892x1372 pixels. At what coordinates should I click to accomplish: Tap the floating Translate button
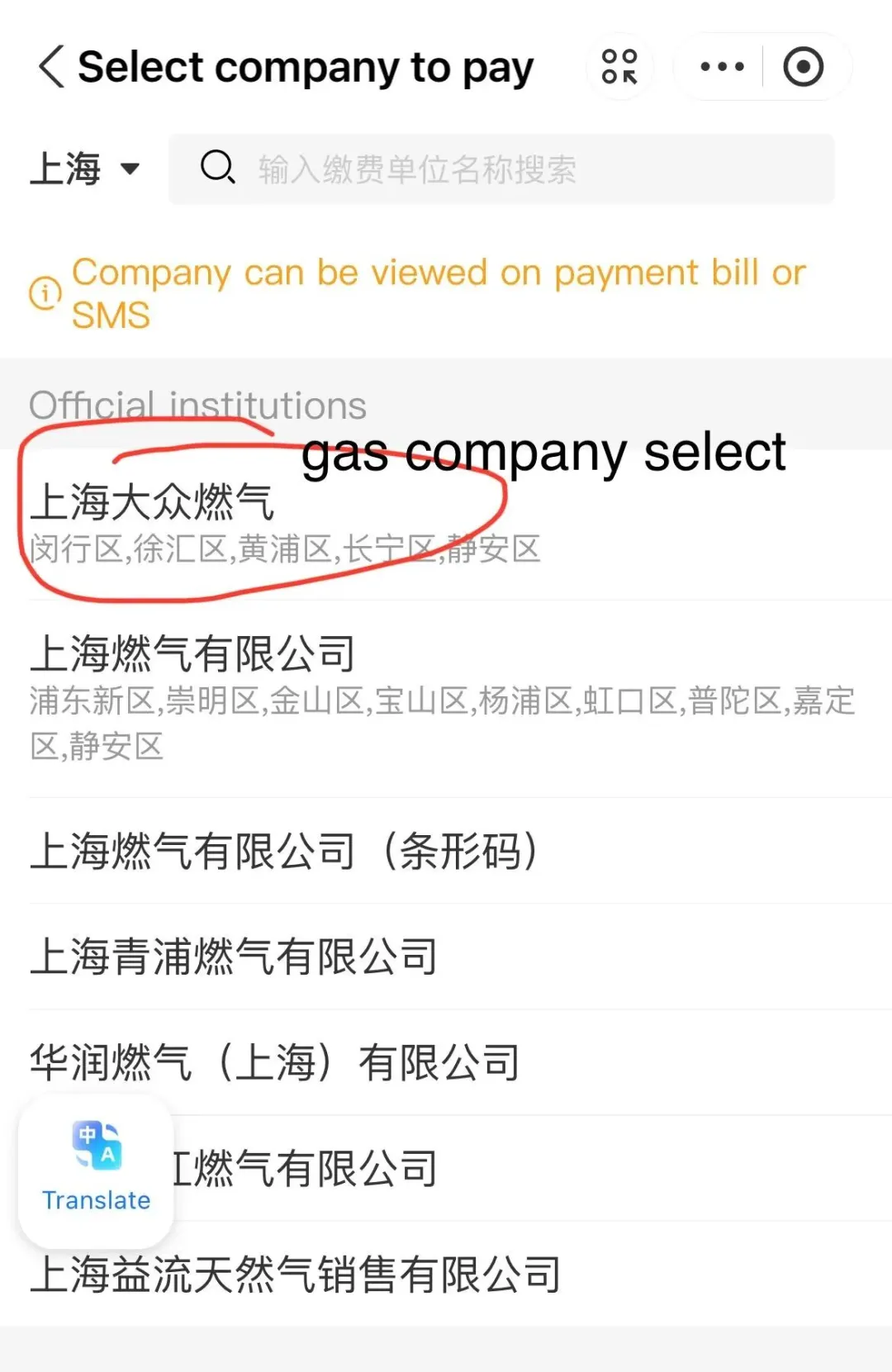(96, 1170)
